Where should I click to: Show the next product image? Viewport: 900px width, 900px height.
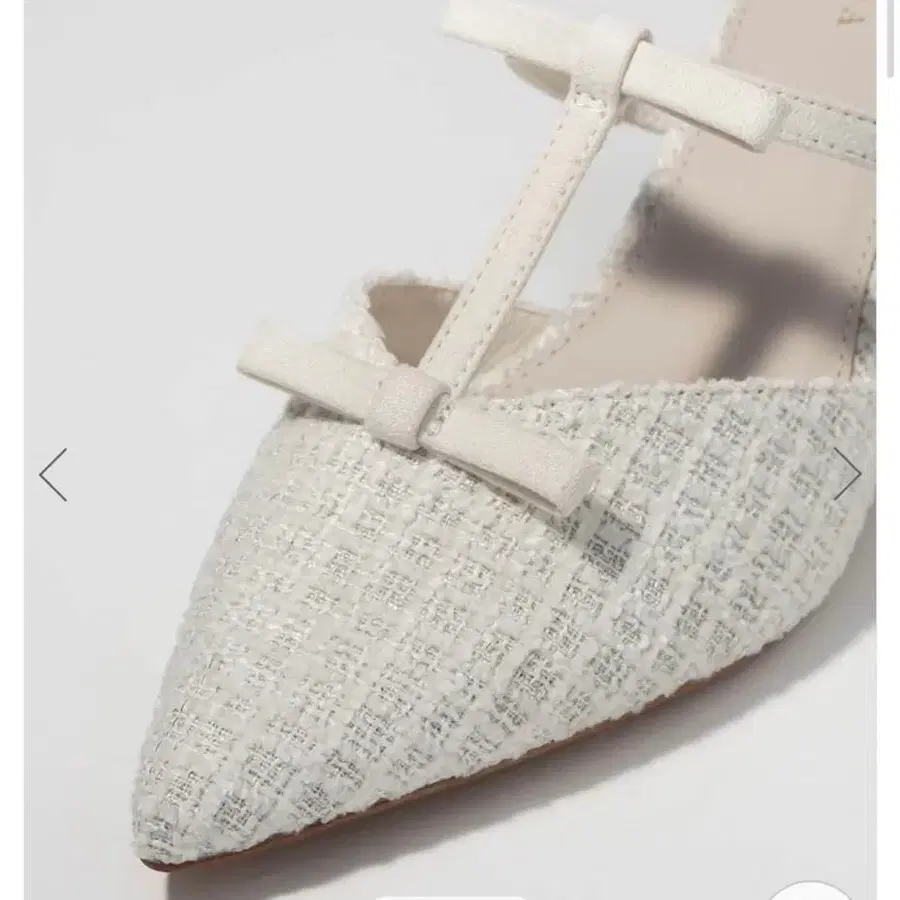[846, 473]
